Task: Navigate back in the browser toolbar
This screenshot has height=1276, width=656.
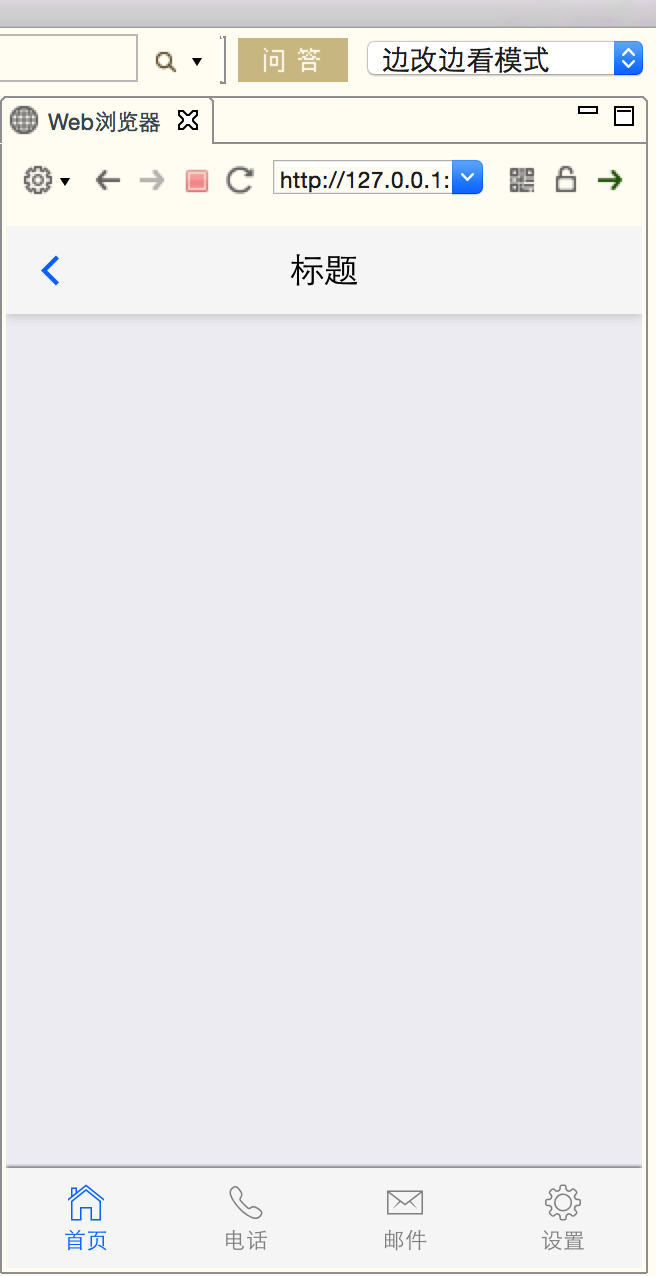Action: [108, 180]
